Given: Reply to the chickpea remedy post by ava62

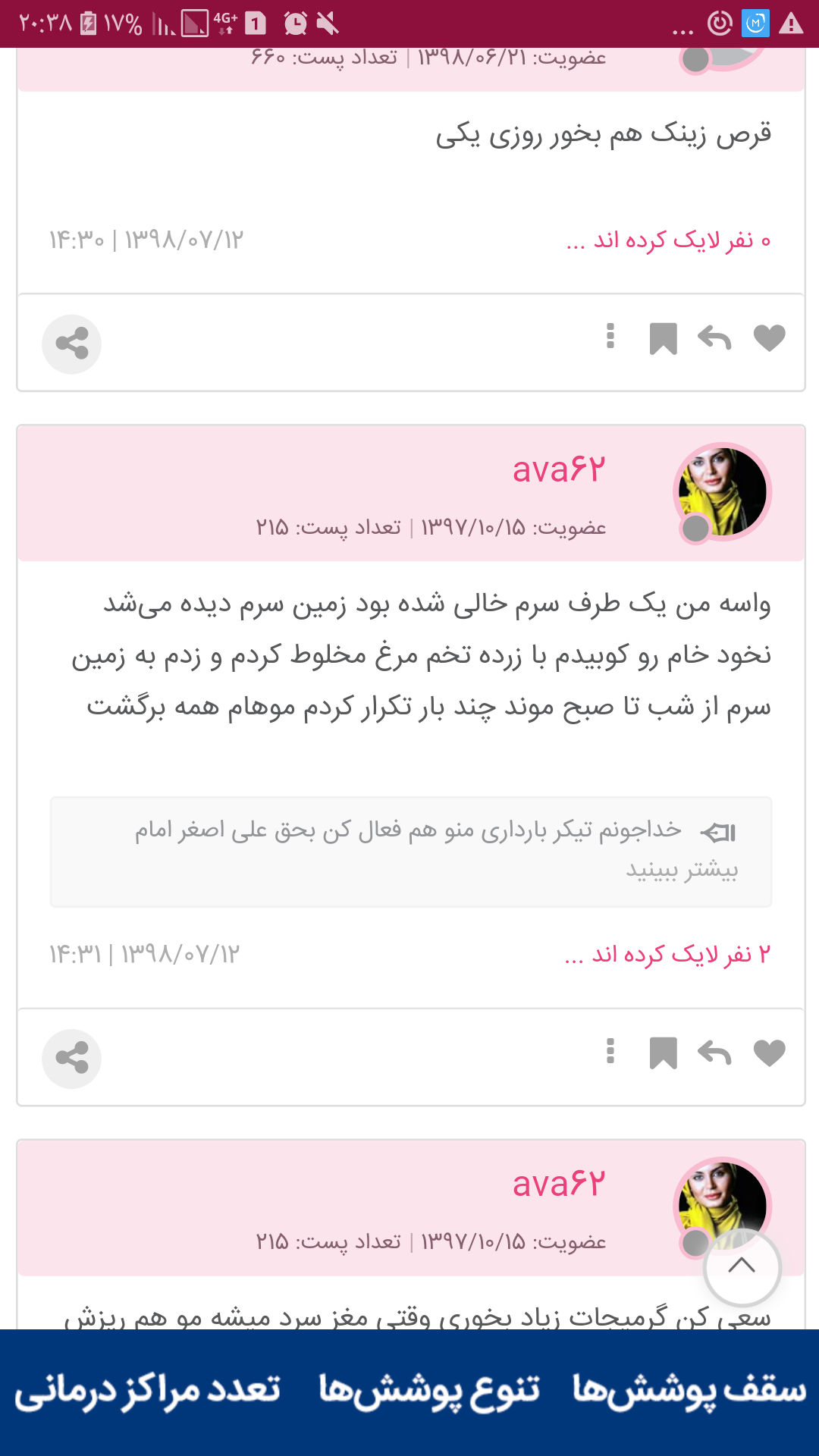Looking at the screenshot, I should coord(714,1053).
